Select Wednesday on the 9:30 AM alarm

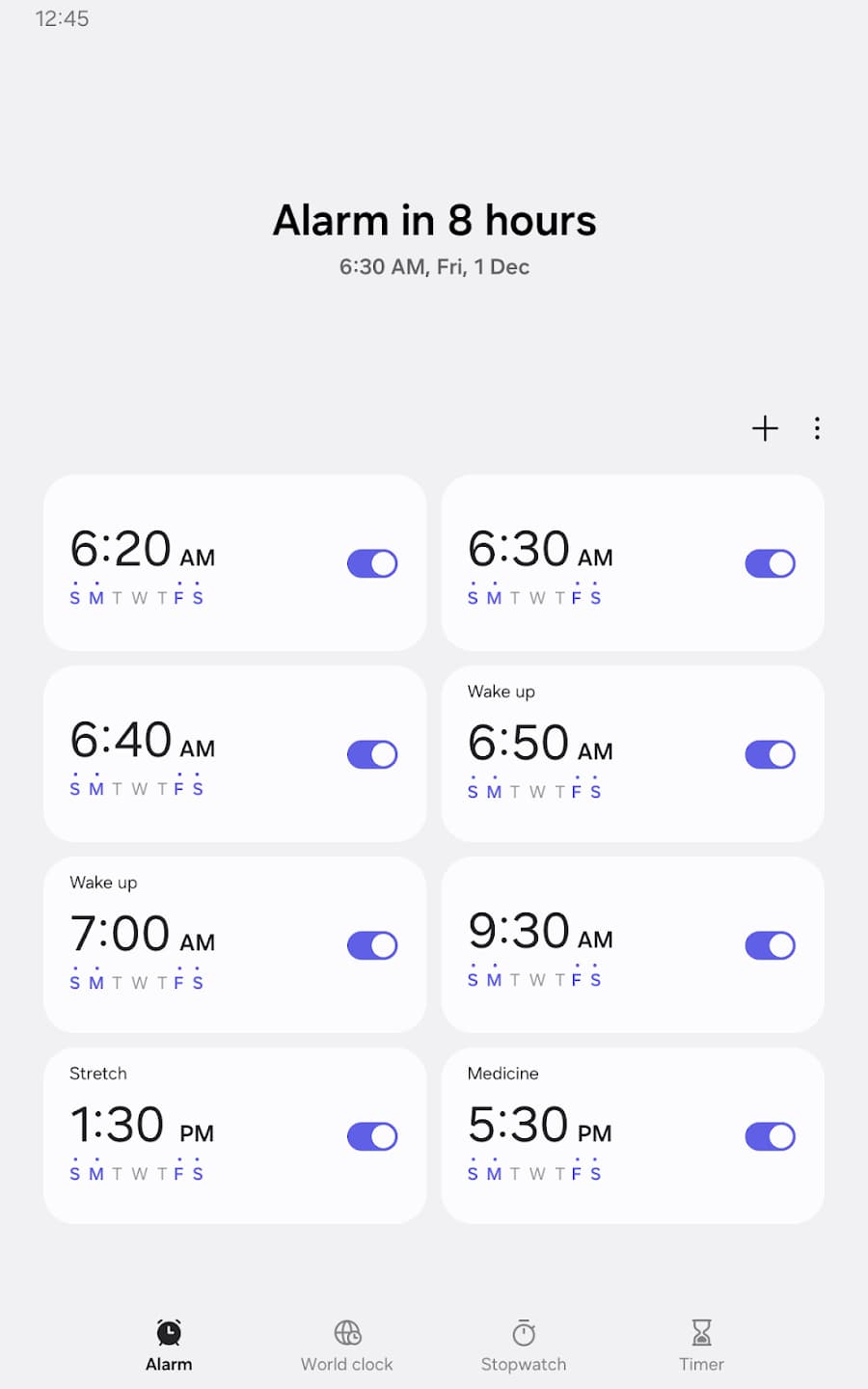tap(536, 980)
